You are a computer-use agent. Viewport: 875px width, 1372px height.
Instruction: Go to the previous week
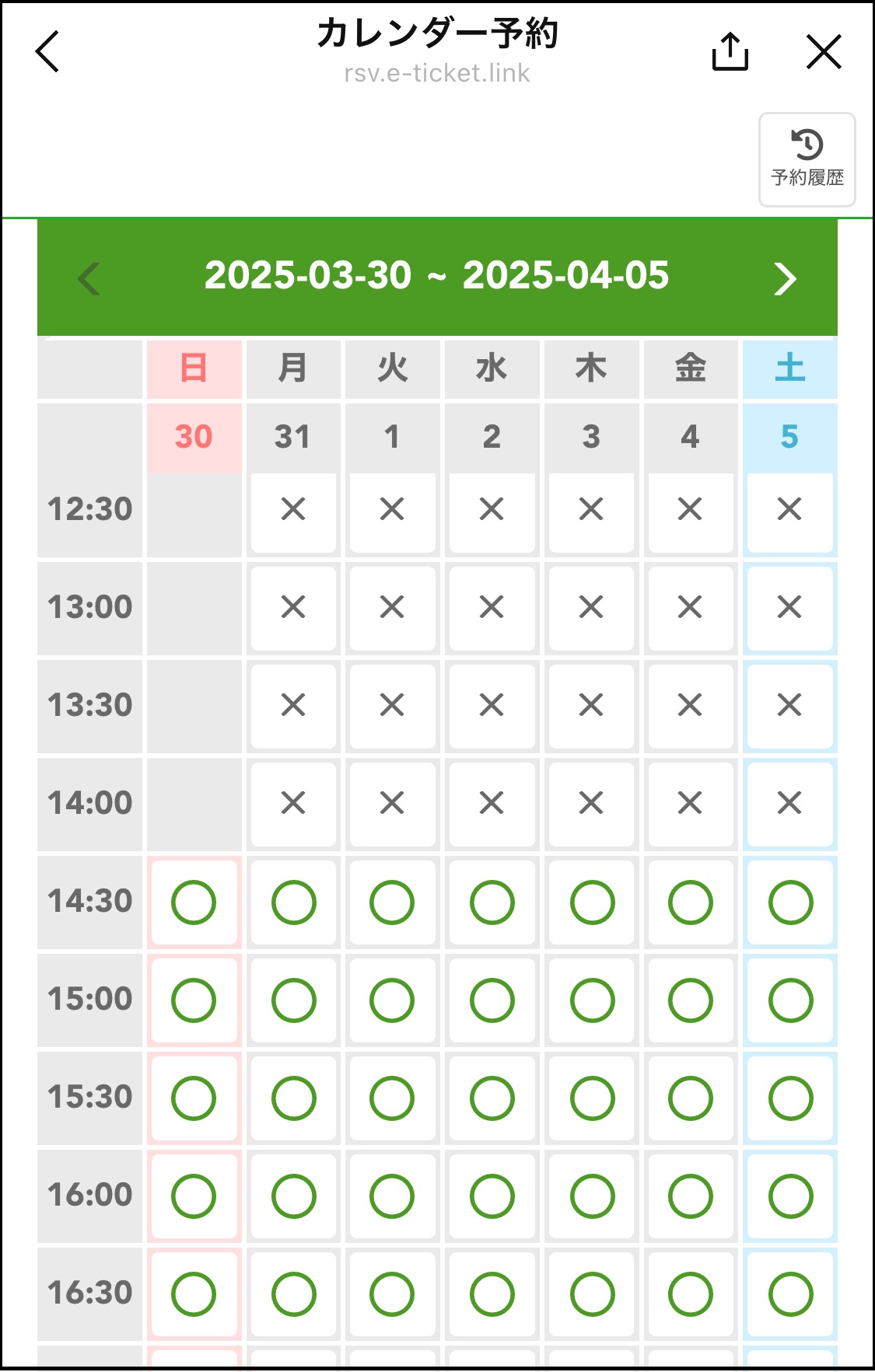89,278
